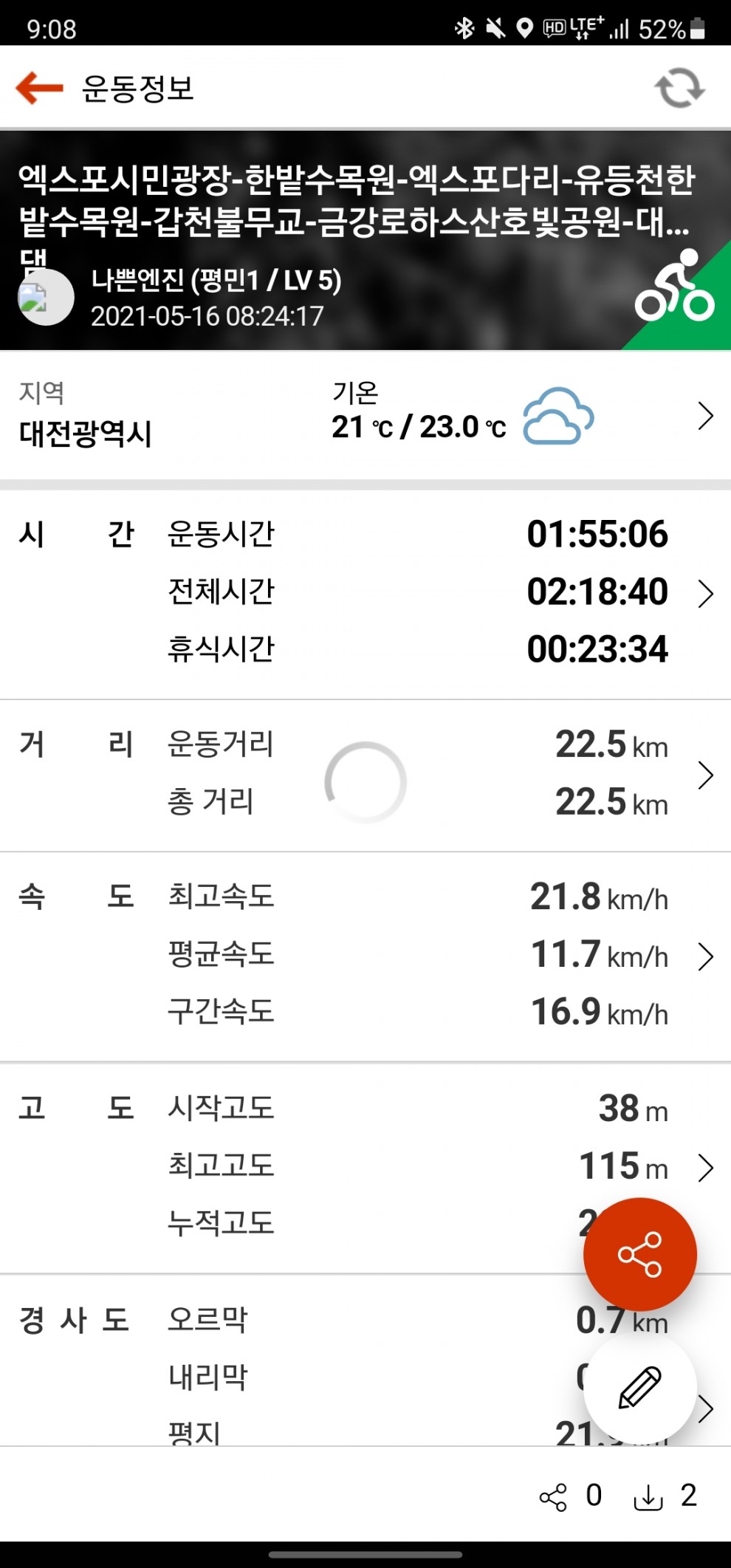The width and height of the screenshot is (731, 1568).
Task: Open the weather details chevron
Action: point(706,417)
